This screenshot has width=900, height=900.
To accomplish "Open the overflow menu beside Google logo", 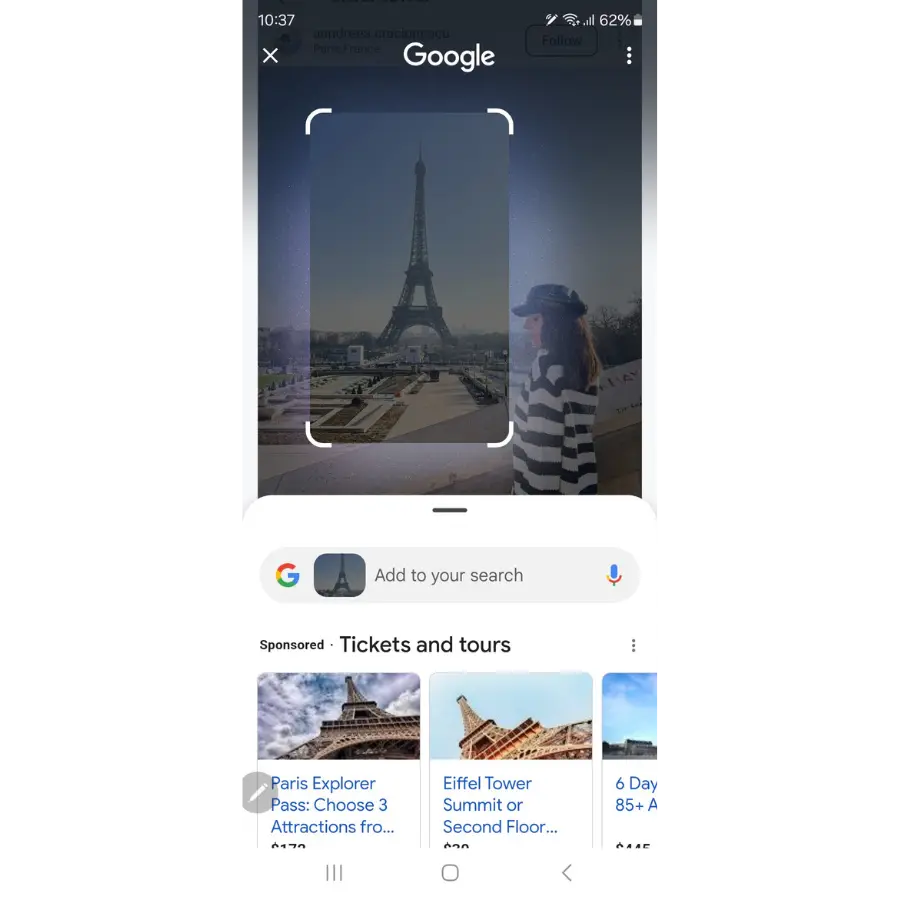I will [x=629, y=56].
